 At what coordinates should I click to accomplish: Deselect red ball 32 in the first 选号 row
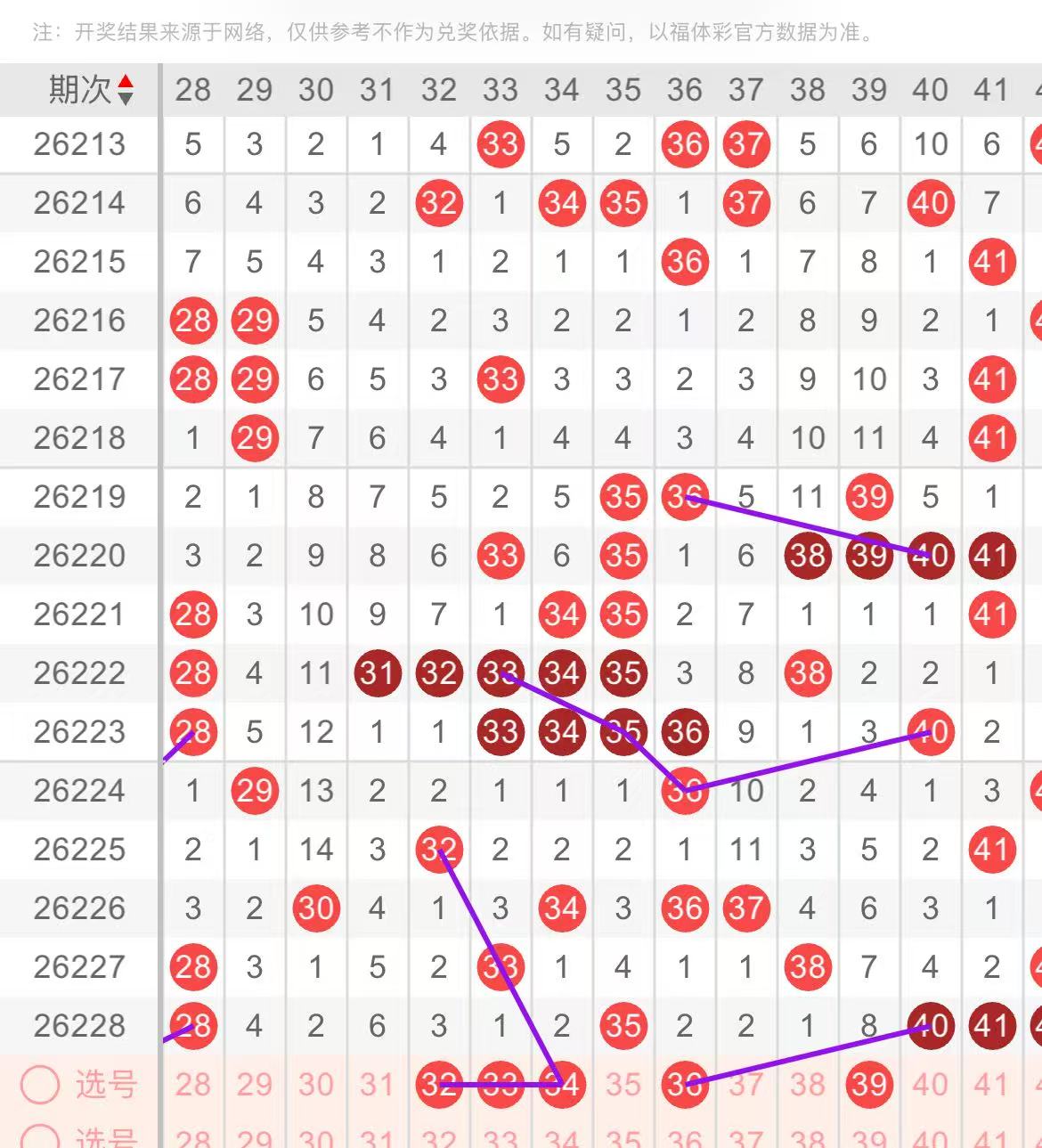tap(439, 1085)
